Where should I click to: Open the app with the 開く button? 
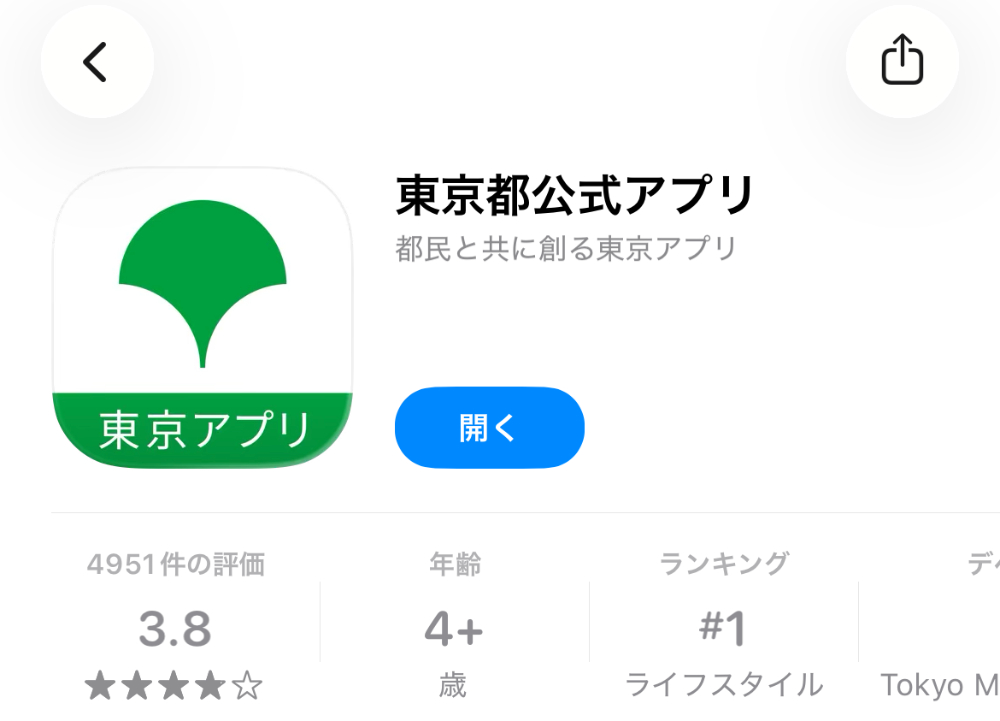point(489,428)
